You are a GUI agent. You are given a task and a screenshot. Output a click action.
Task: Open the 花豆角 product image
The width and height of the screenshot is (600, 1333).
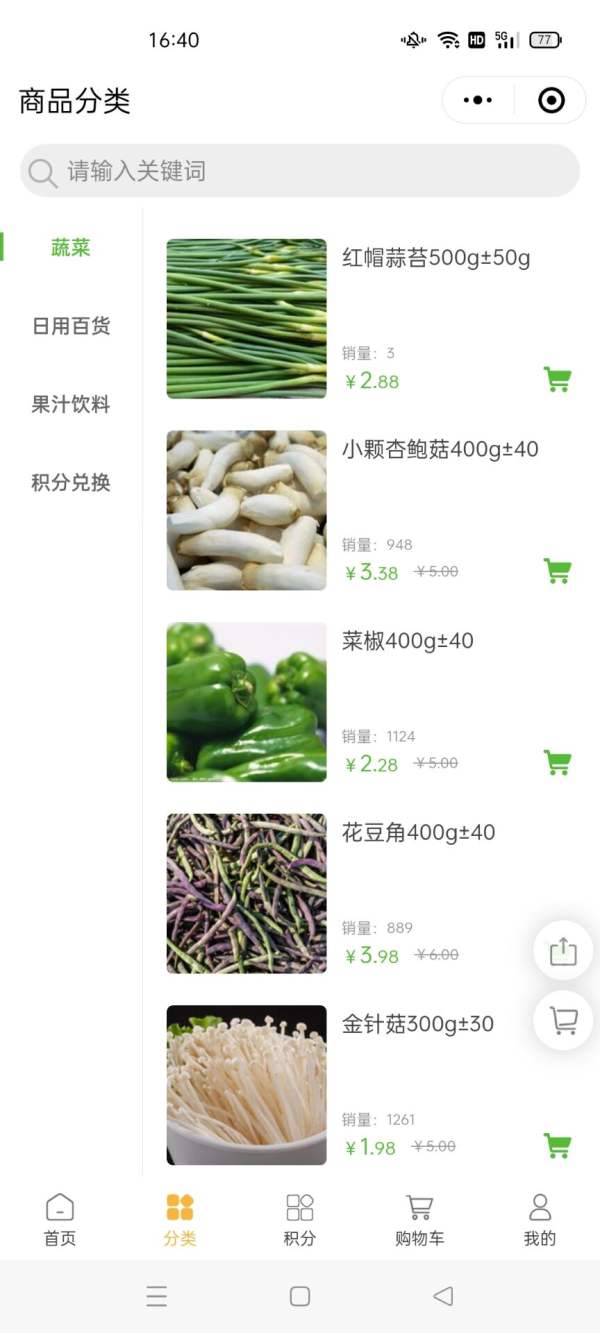(246, 893)
